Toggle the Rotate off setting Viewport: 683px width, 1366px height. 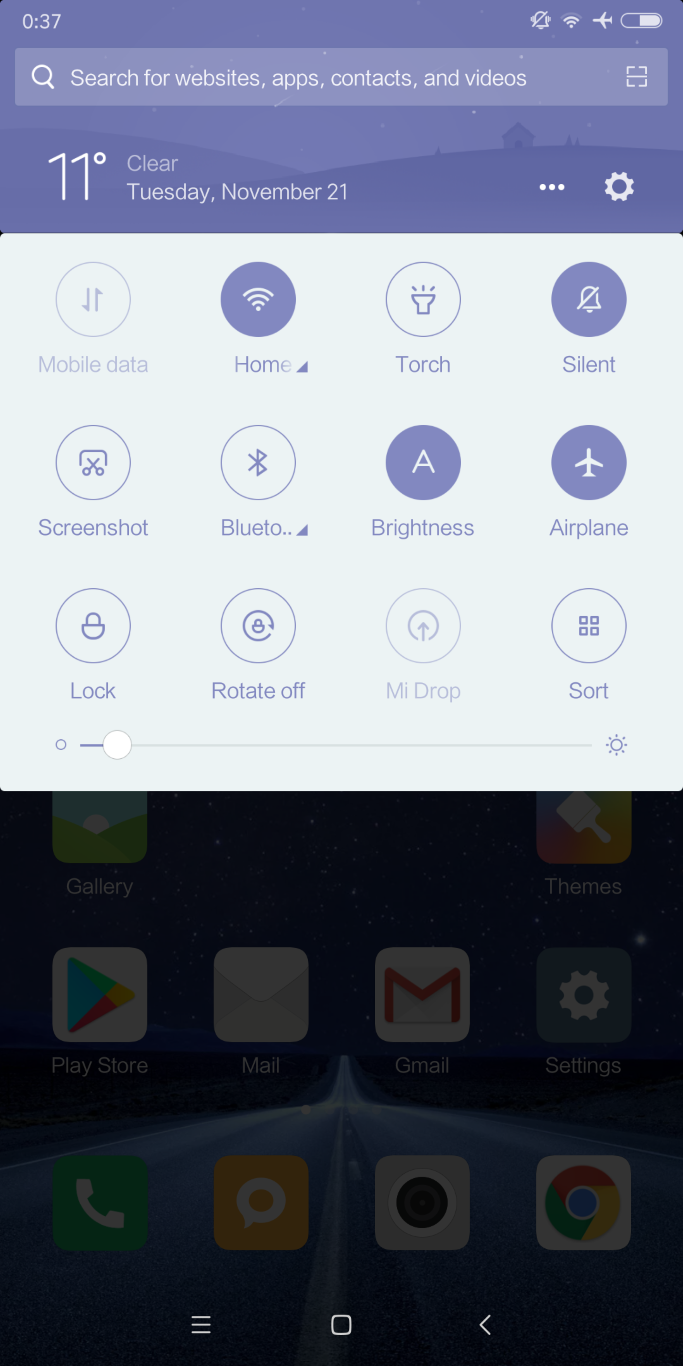click(x=258, y=626)
